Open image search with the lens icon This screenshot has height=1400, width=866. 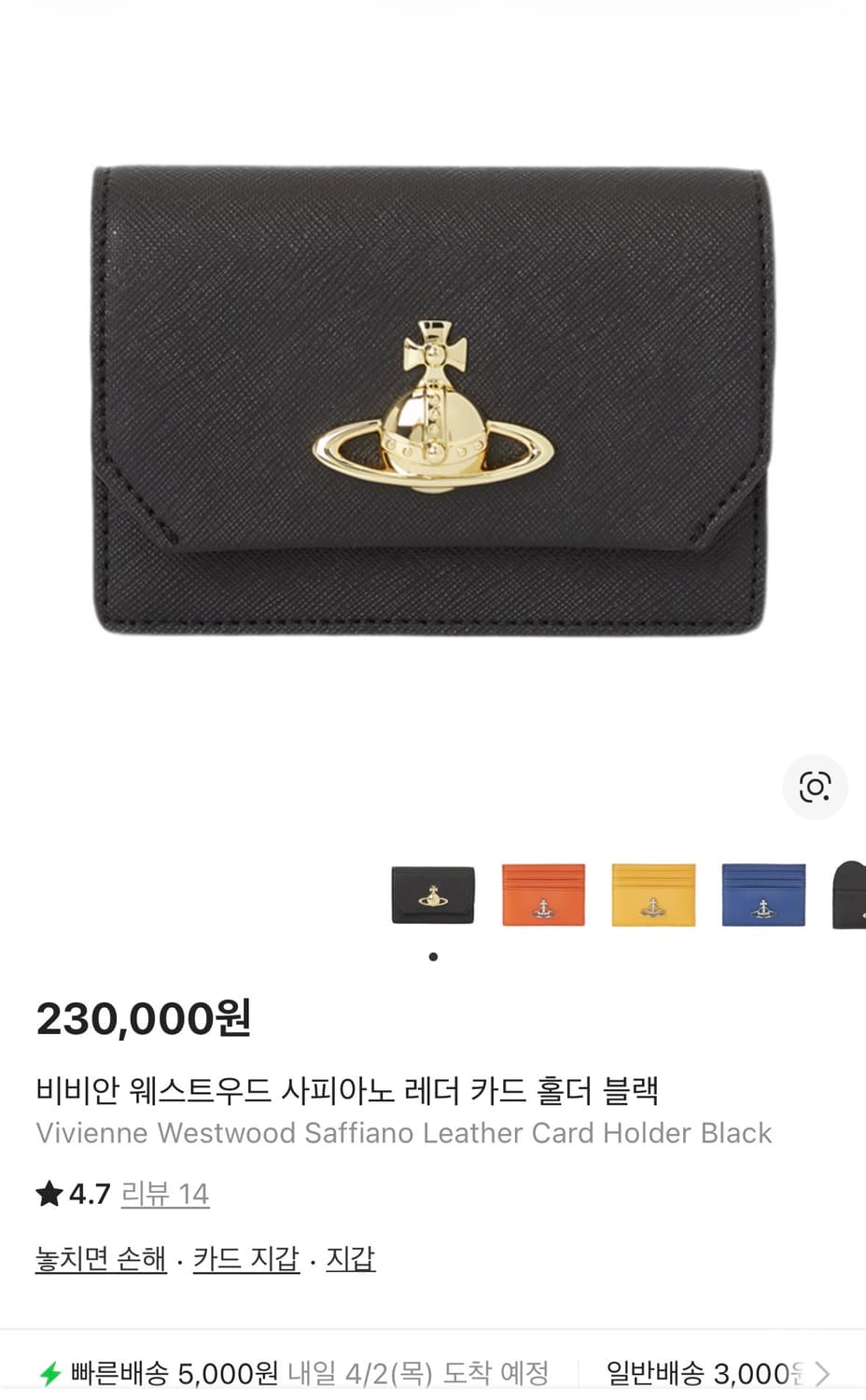816,788
